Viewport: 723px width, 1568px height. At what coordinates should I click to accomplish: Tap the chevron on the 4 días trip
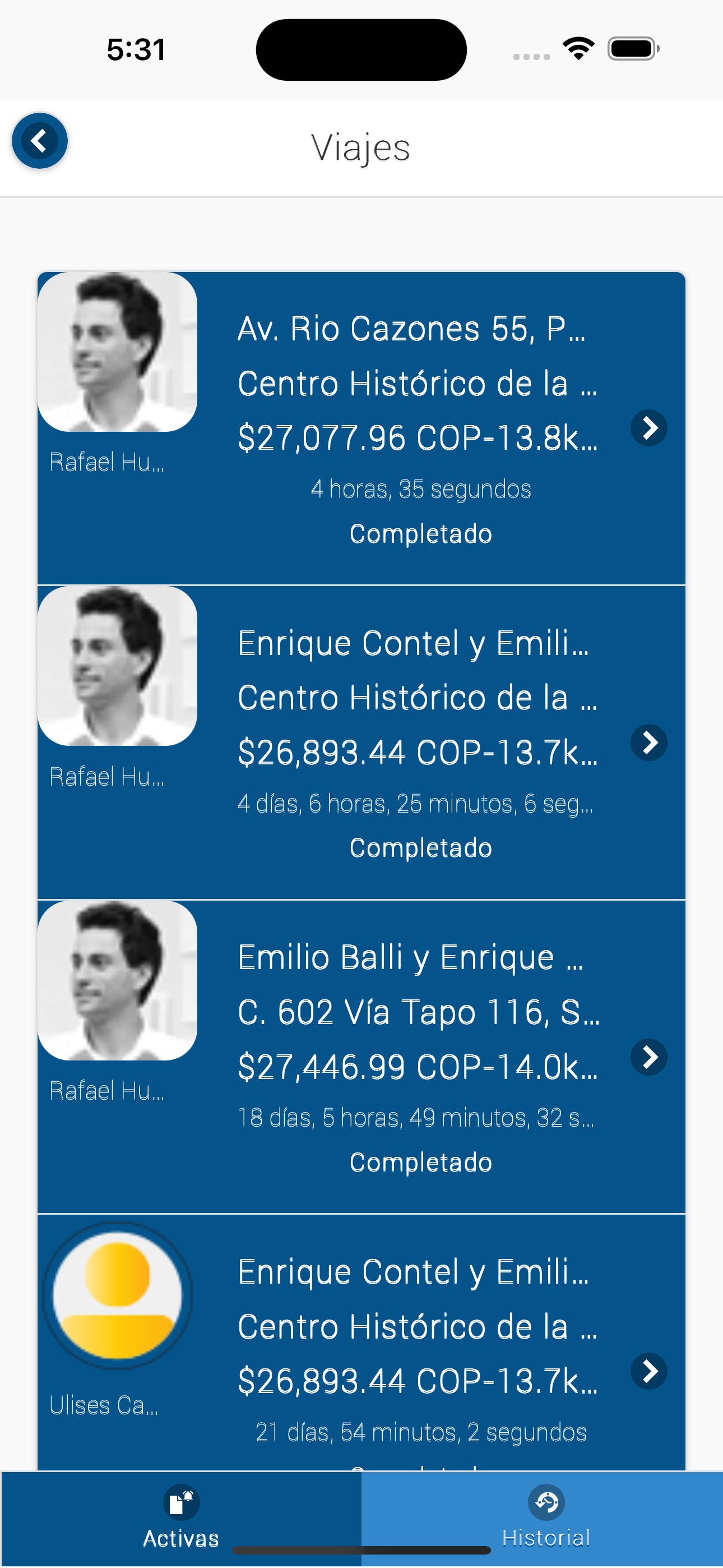649,743
